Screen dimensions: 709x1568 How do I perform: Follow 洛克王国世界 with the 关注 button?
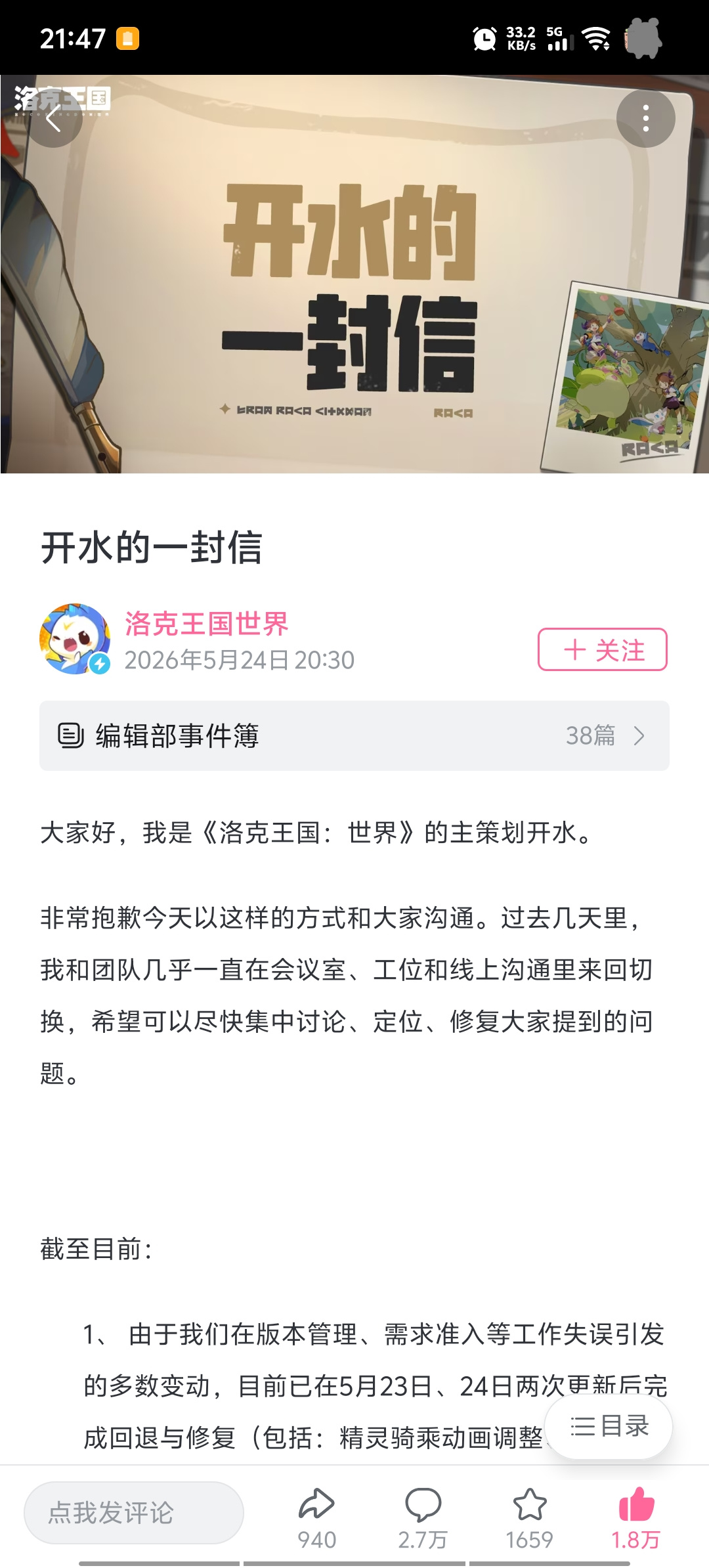pos(603,649)
